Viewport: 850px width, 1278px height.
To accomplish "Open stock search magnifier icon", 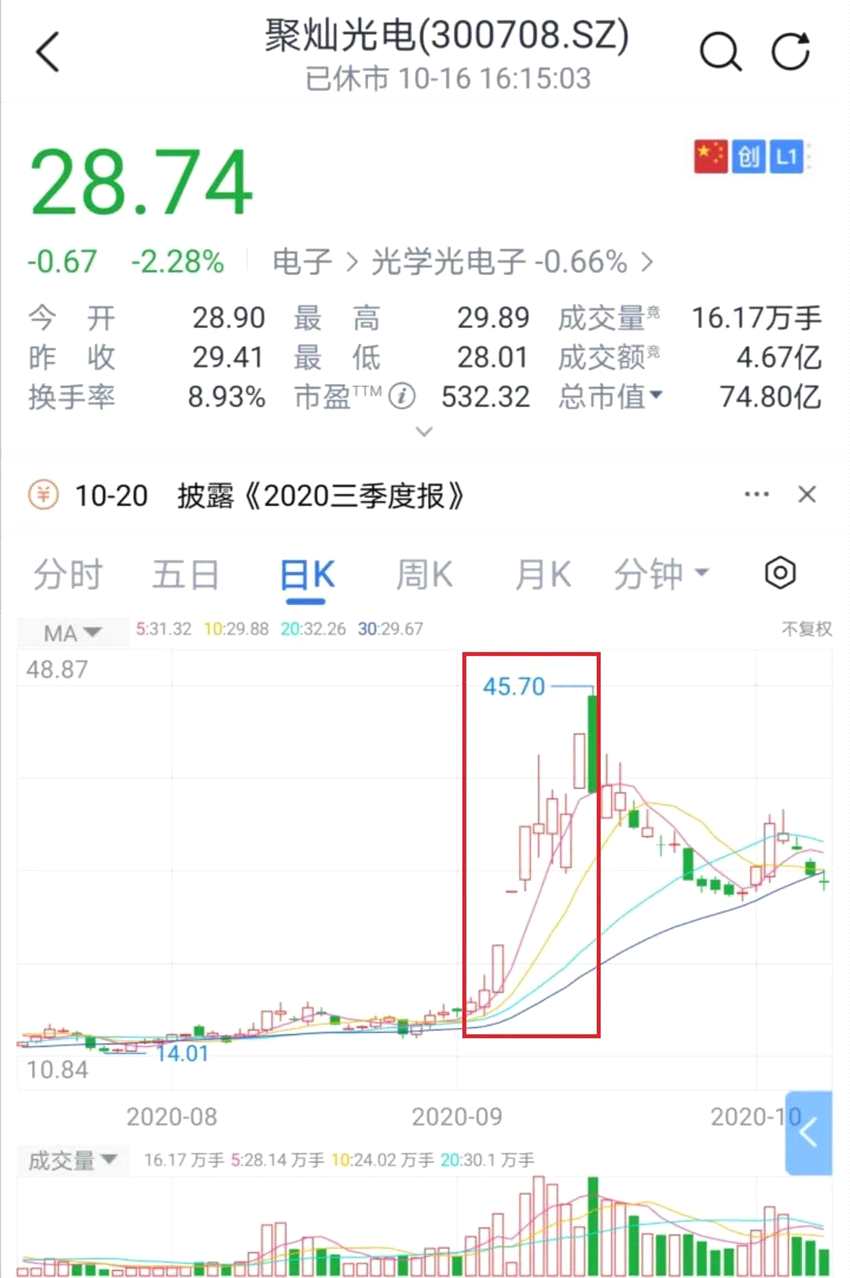I will (720, 50).
